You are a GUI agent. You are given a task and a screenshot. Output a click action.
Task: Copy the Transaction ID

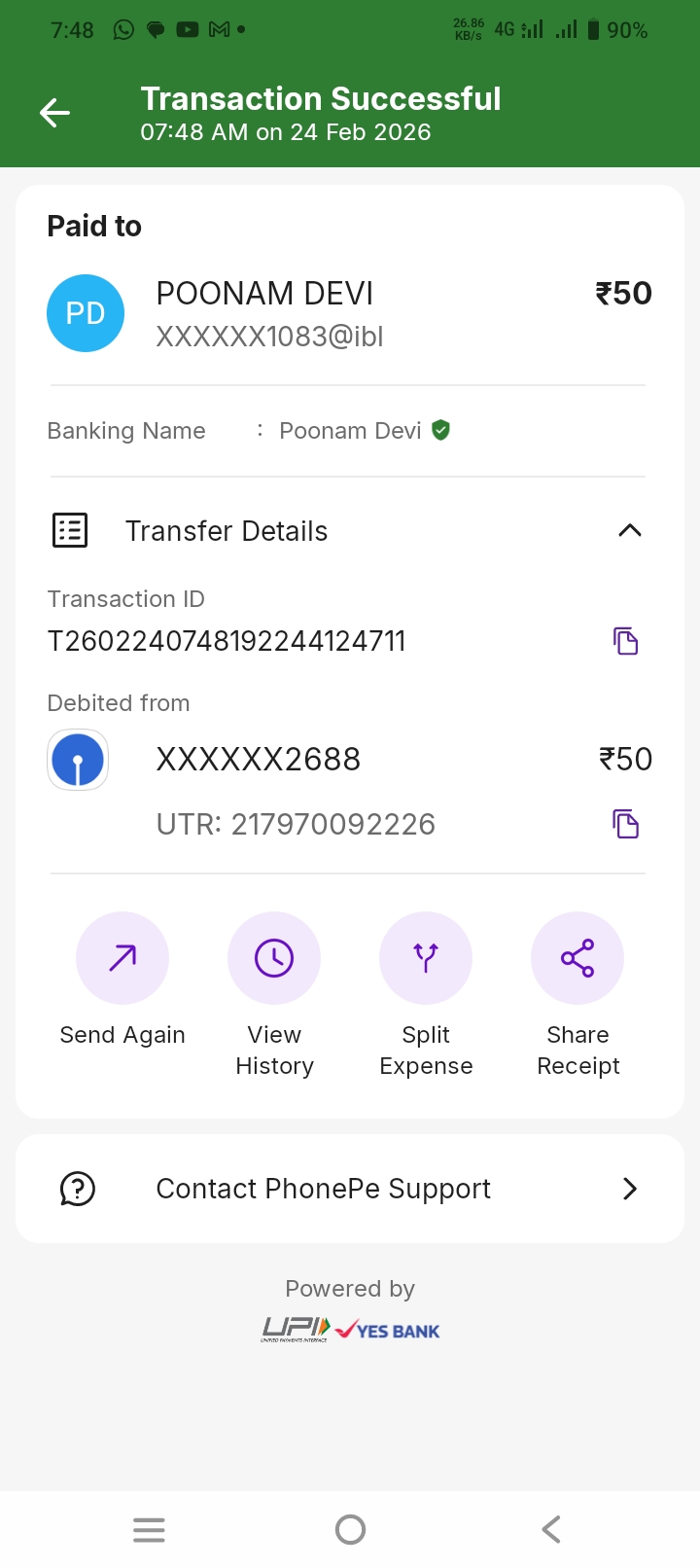[x=625, y=641]
